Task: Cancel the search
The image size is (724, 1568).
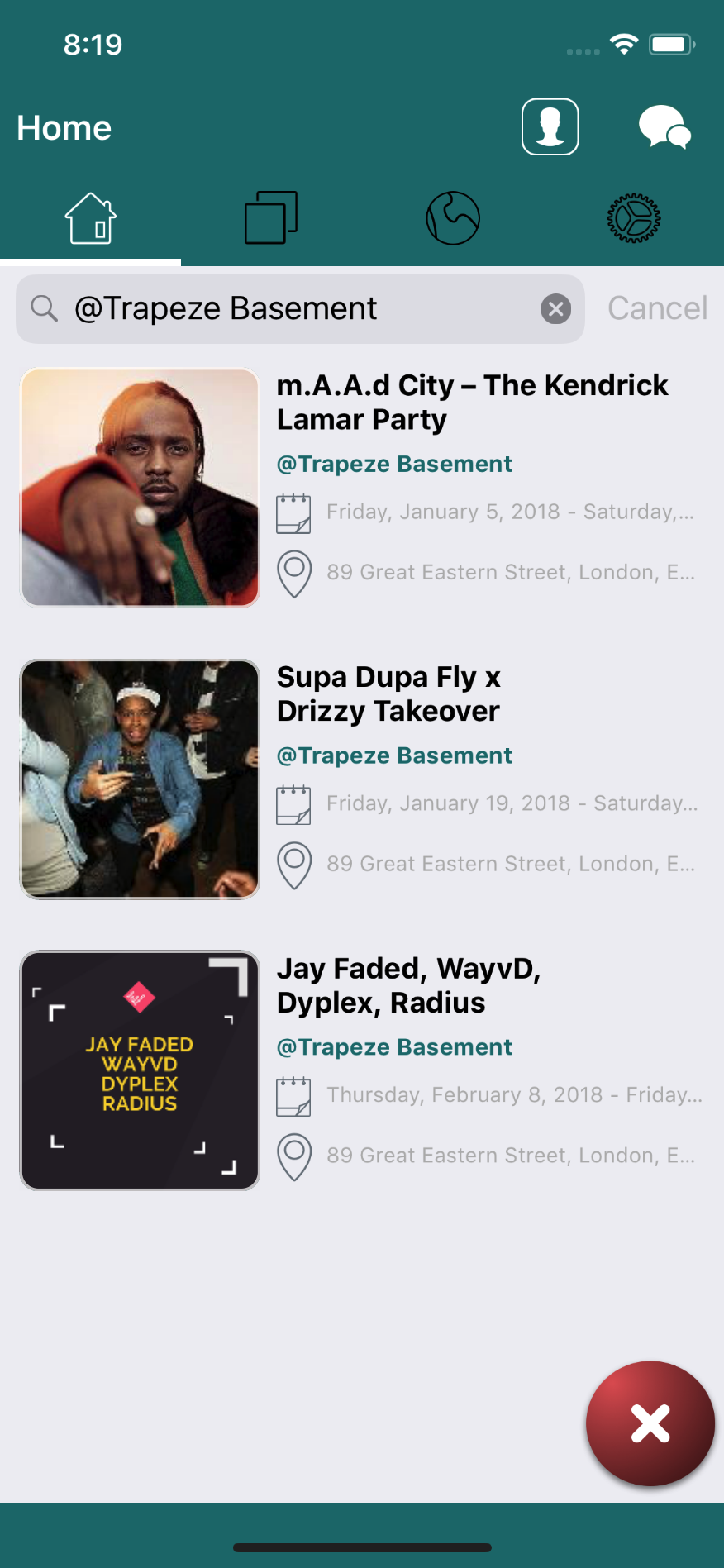Action: (x=657, y=309)
